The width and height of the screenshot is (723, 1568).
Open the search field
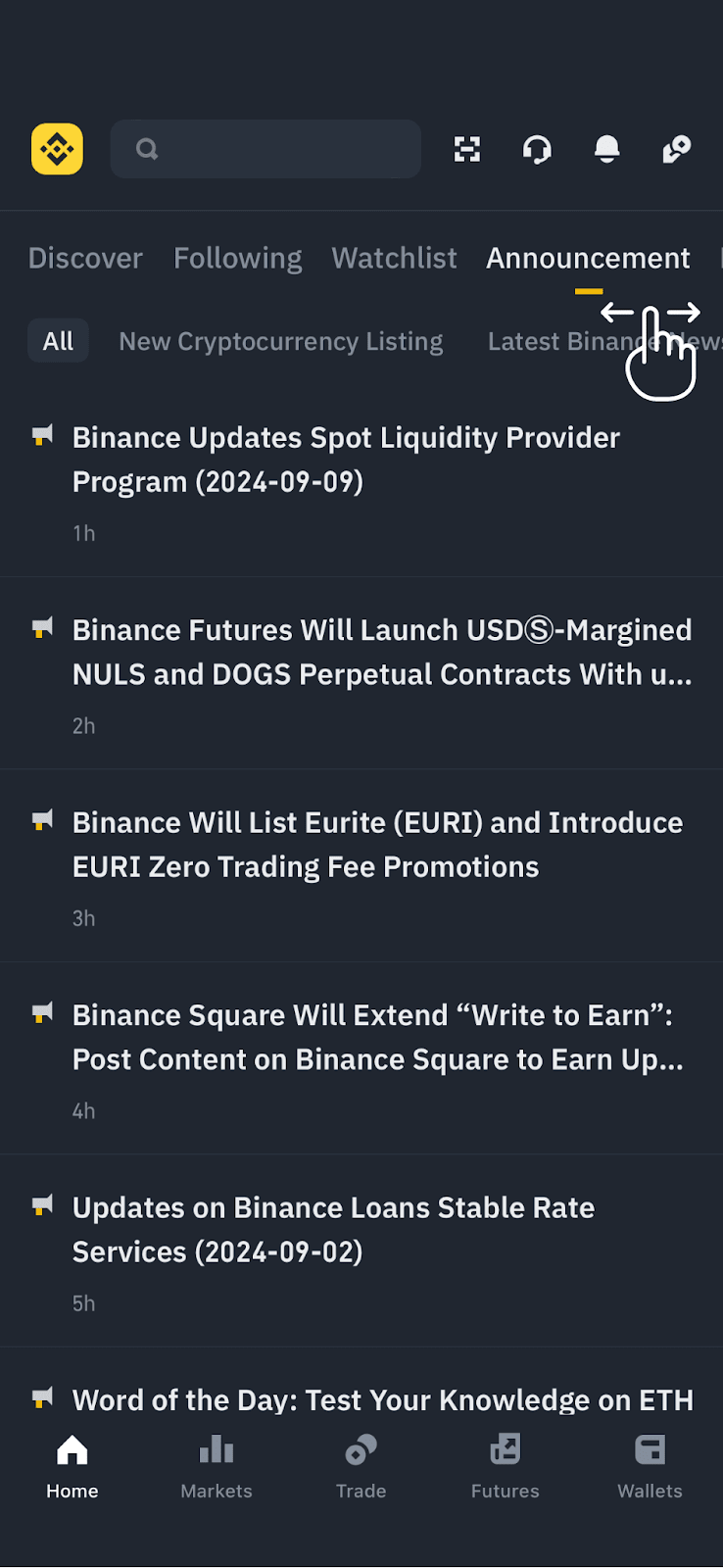(x=265, y=149)
